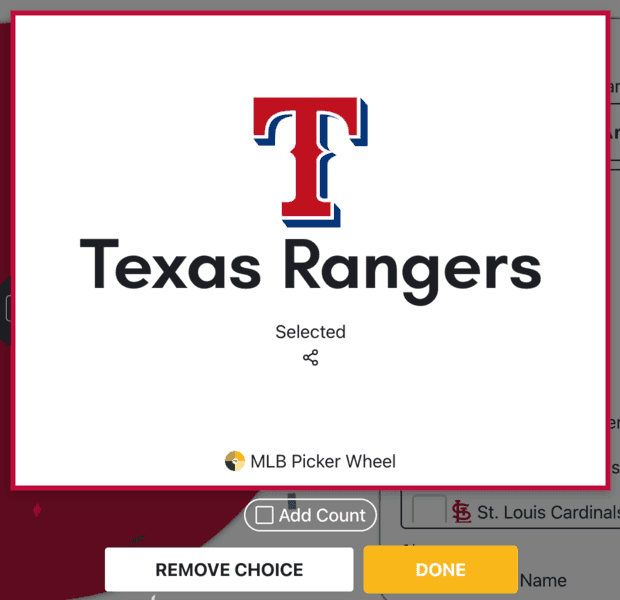Close the result with Done

[x=440, y=570]
